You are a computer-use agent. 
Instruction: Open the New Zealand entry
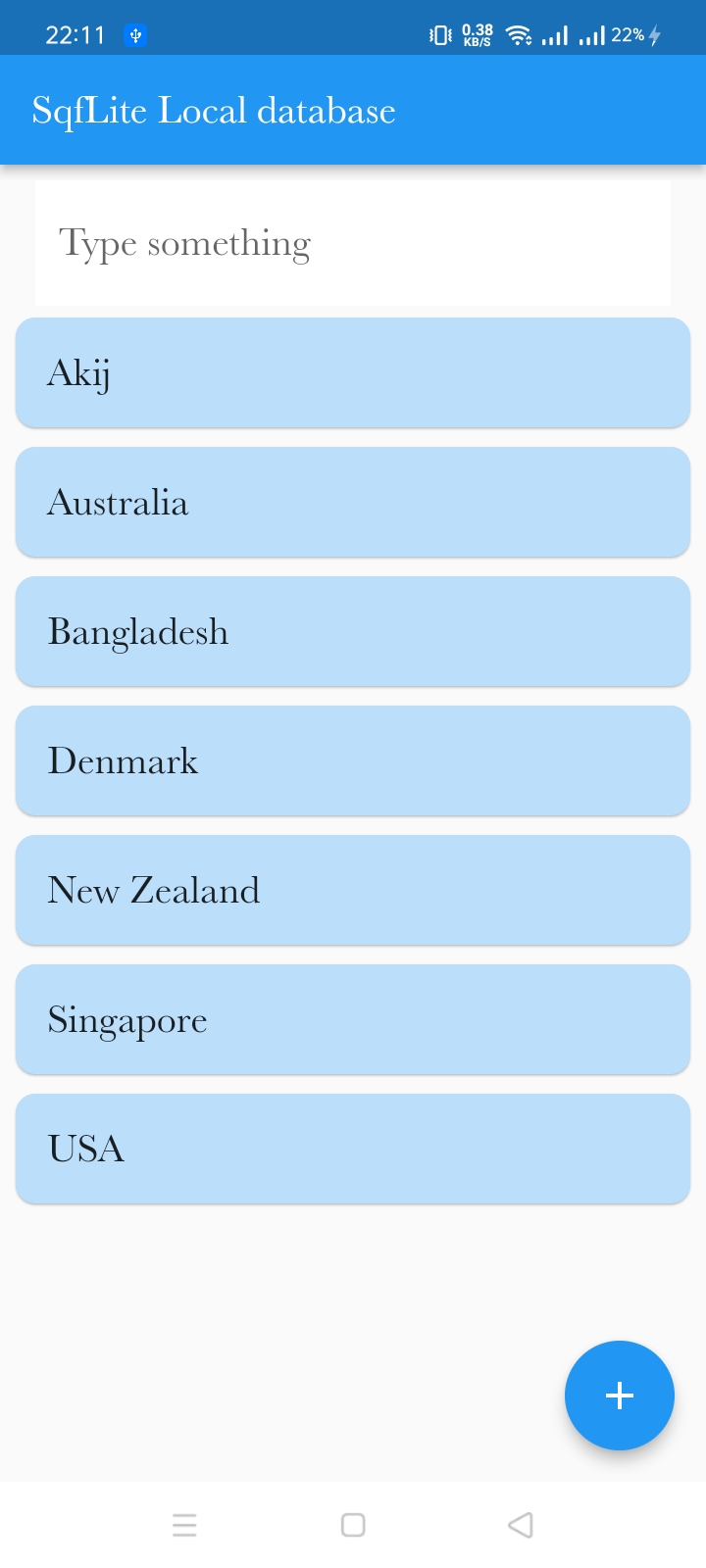[353, 890]
